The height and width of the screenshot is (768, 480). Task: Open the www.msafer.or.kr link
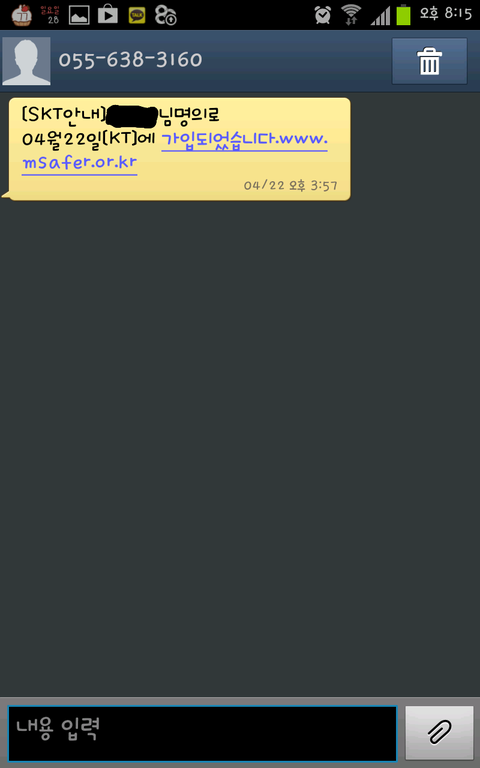79,163
